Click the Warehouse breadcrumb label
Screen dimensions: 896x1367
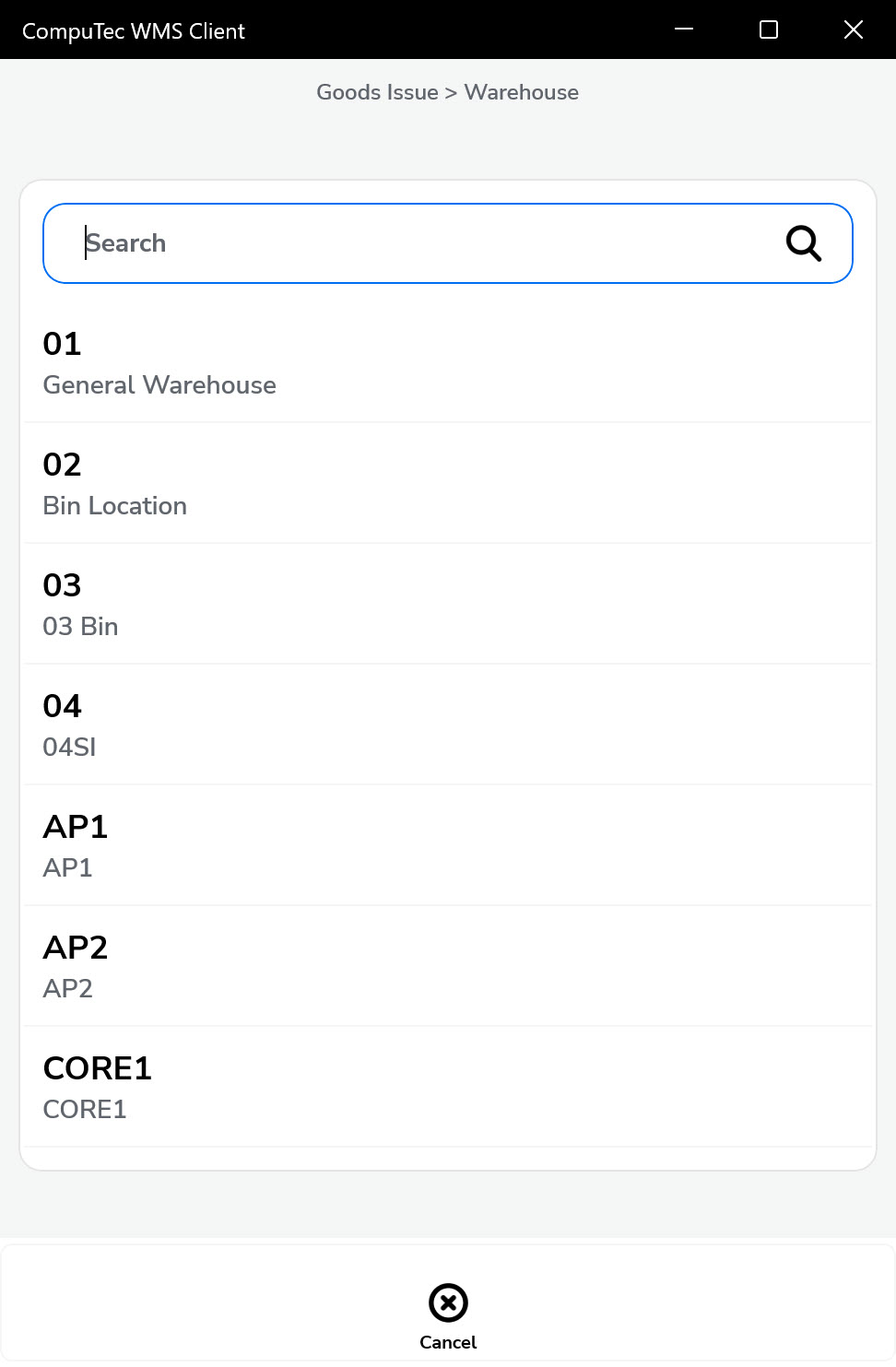[x=521, y=92]
